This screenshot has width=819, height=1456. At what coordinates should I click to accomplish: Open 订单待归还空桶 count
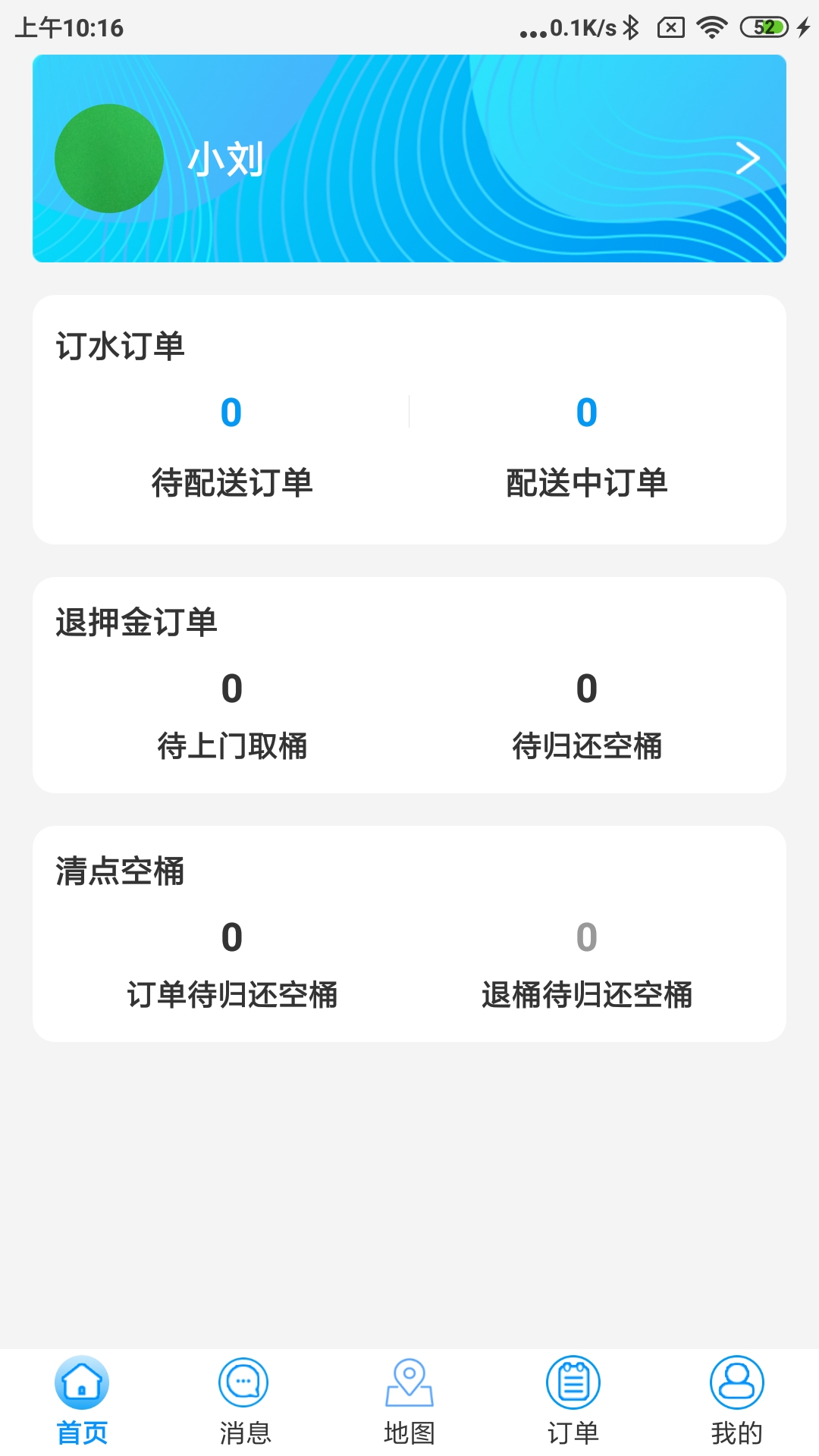pos(231,964)
